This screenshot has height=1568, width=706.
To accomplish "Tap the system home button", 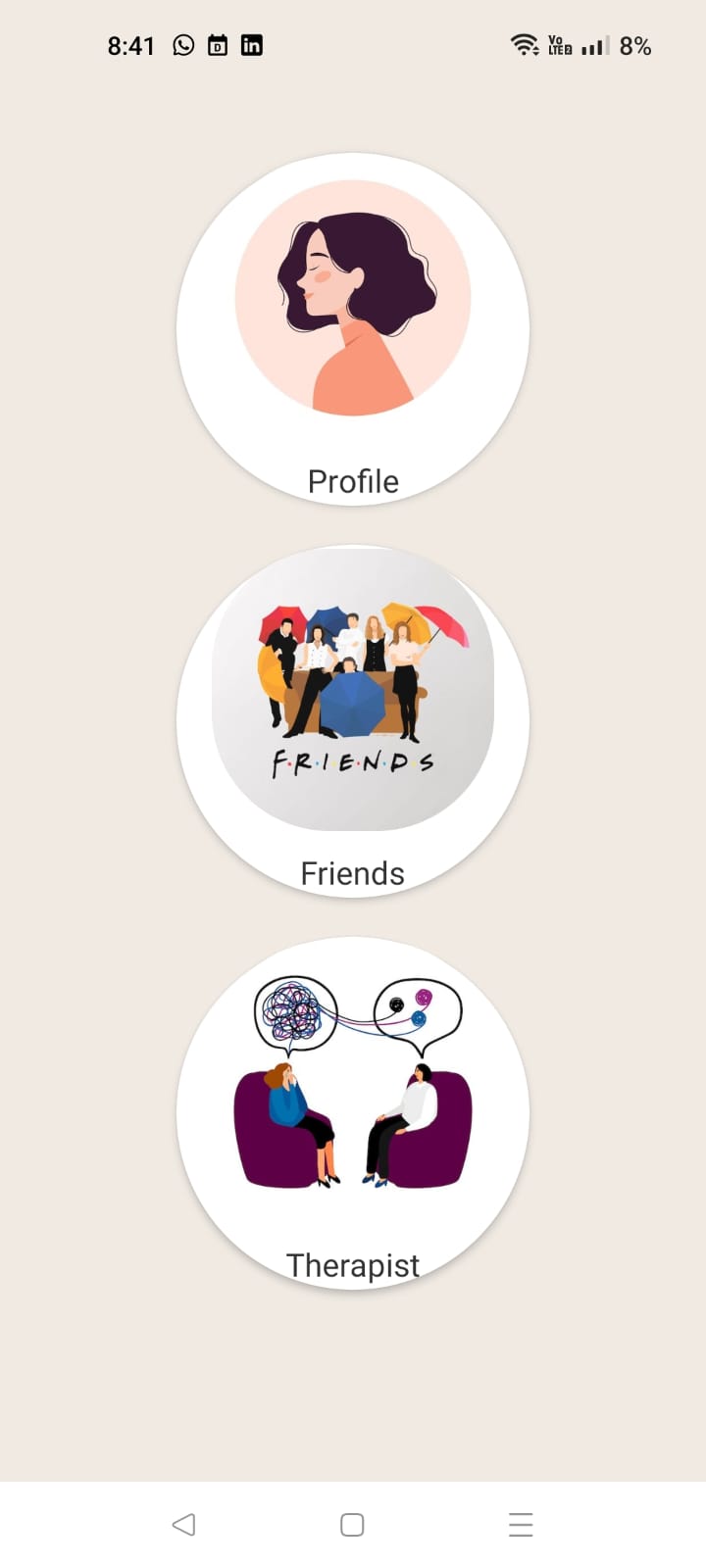I will tap(352, 1524).
